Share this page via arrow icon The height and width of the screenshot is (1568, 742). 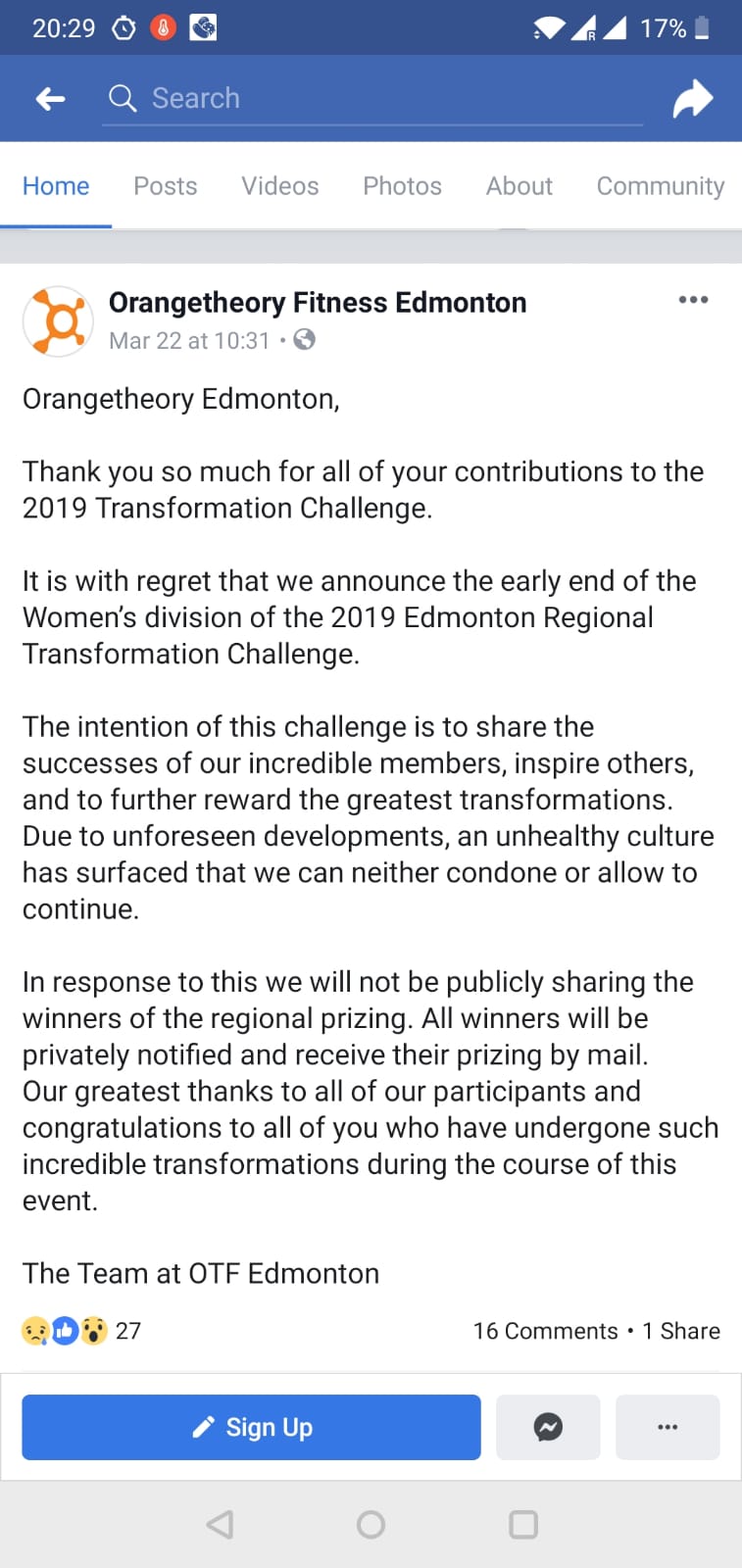(x=692, y=98)
